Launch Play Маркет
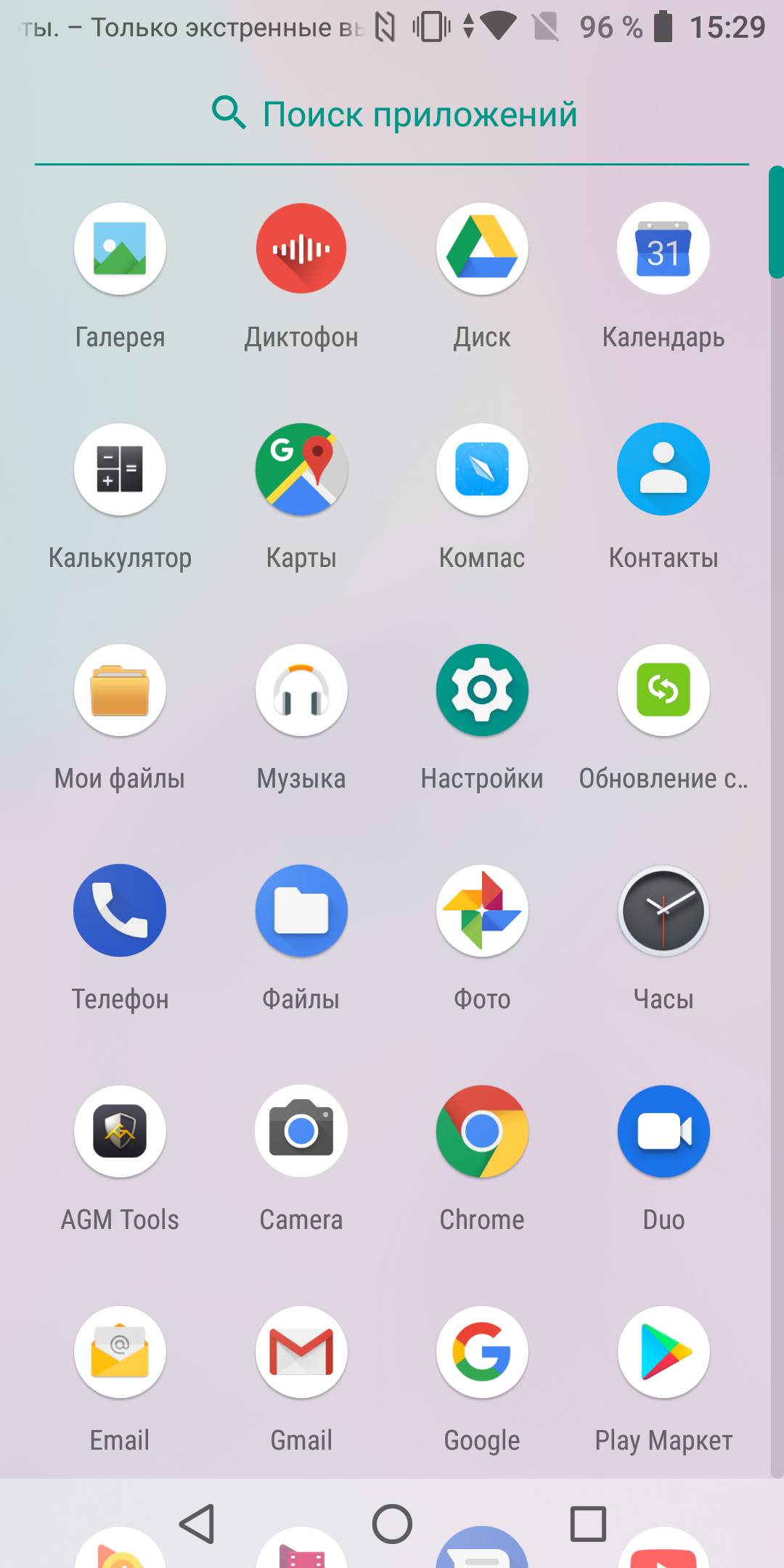The width and height of the screenshot is (784, 1568). (663, 1352)
